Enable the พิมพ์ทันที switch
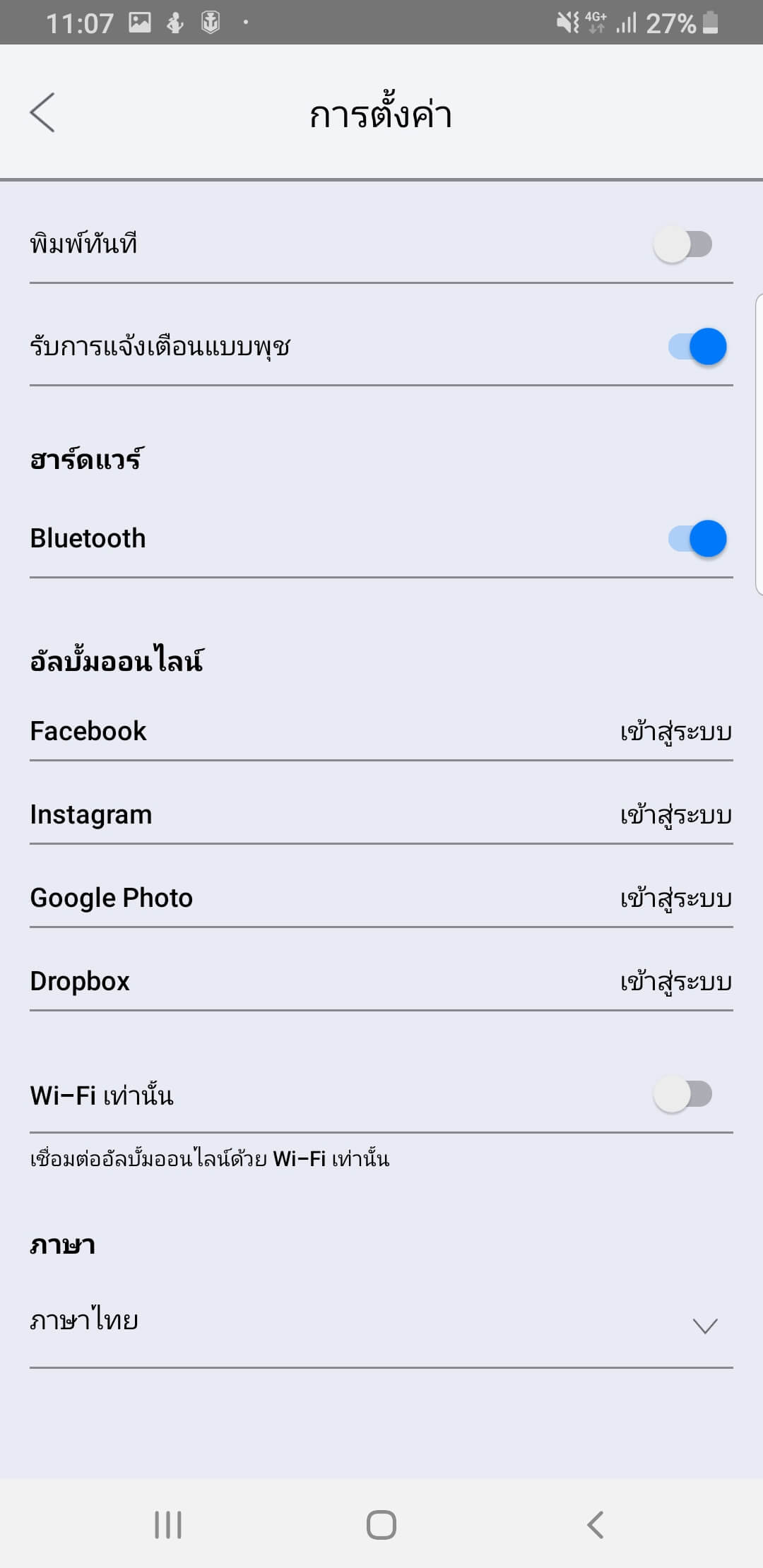The height and width of the screenshot is (1568, 763). [x=682, y=244]
